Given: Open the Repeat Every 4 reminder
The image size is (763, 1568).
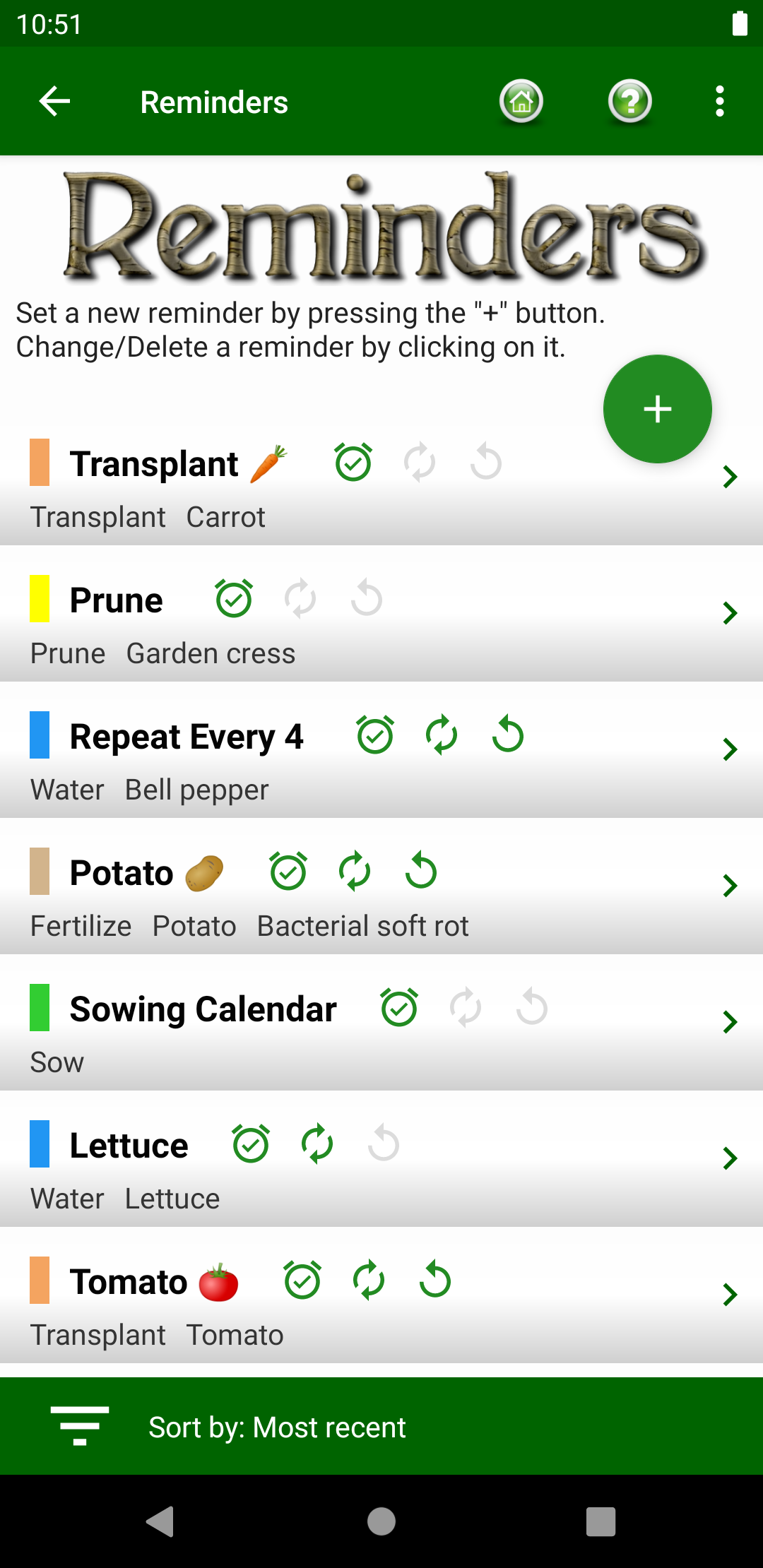Looking at the screenshot, I should pos(381,749).
